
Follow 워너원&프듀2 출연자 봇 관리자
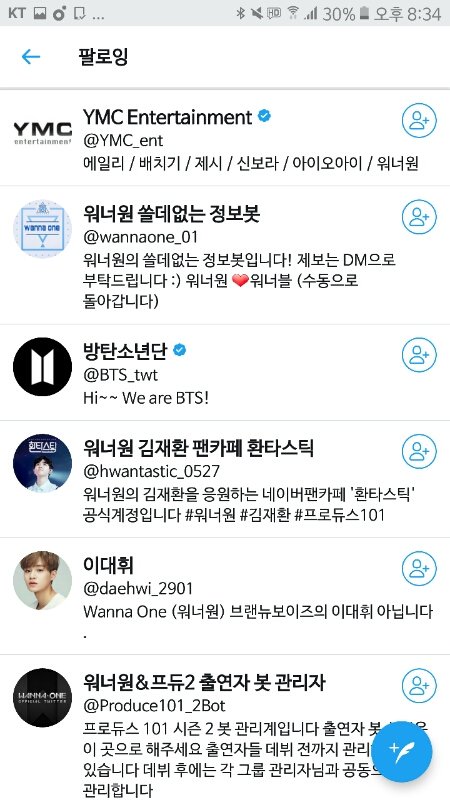(419, 686)
